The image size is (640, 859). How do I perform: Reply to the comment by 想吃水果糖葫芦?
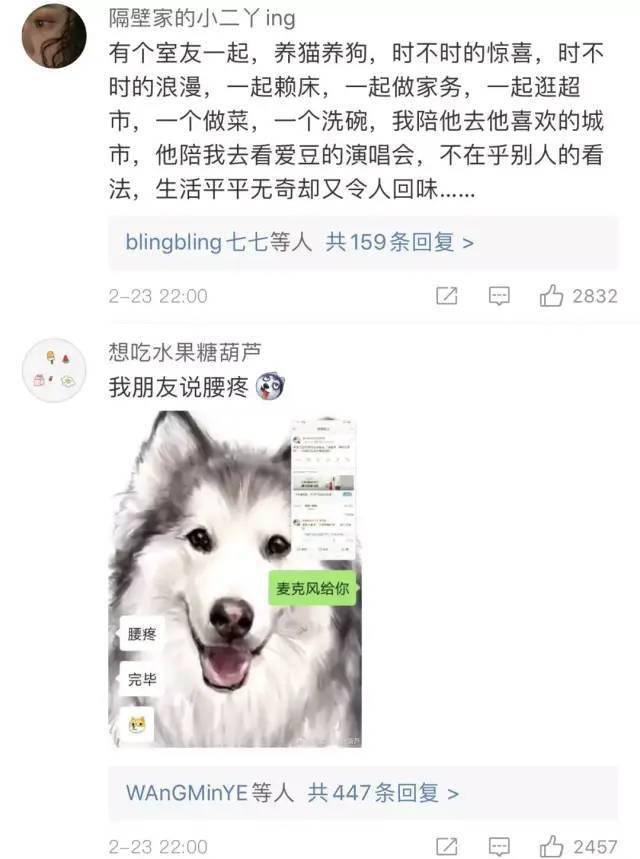point(499,846)
